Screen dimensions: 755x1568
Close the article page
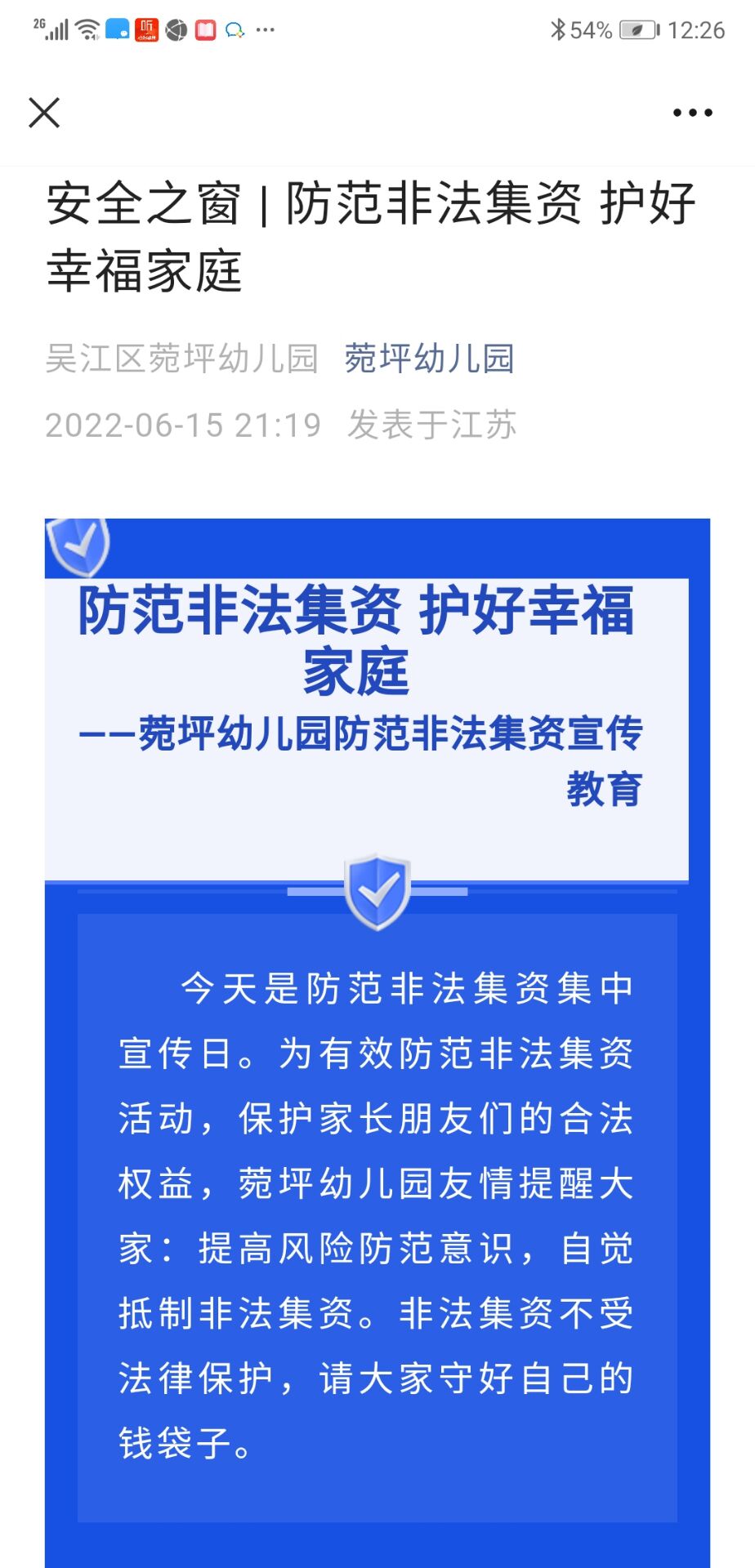pyautogui.click(x=44, y=113)
